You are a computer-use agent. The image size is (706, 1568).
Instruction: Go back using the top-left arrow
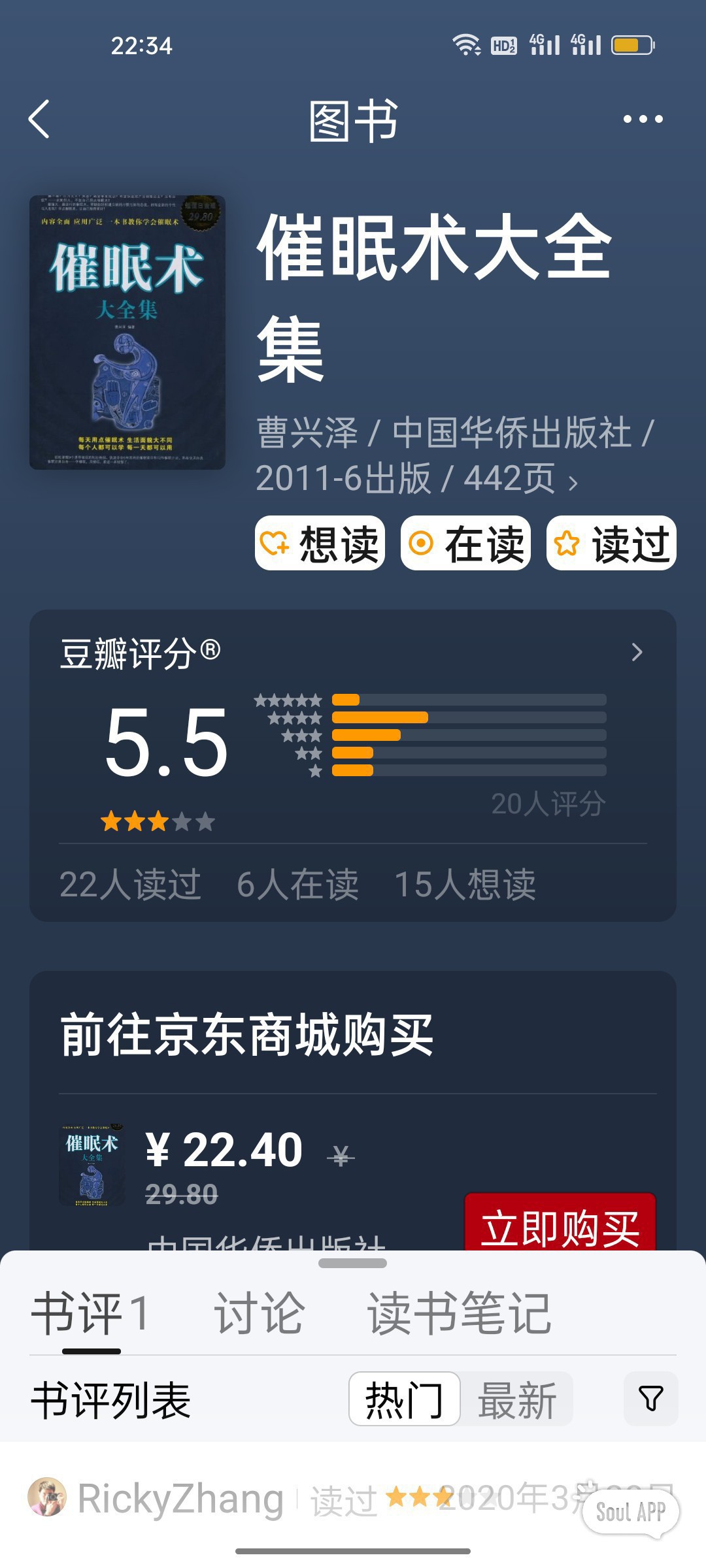click(39, 119)
